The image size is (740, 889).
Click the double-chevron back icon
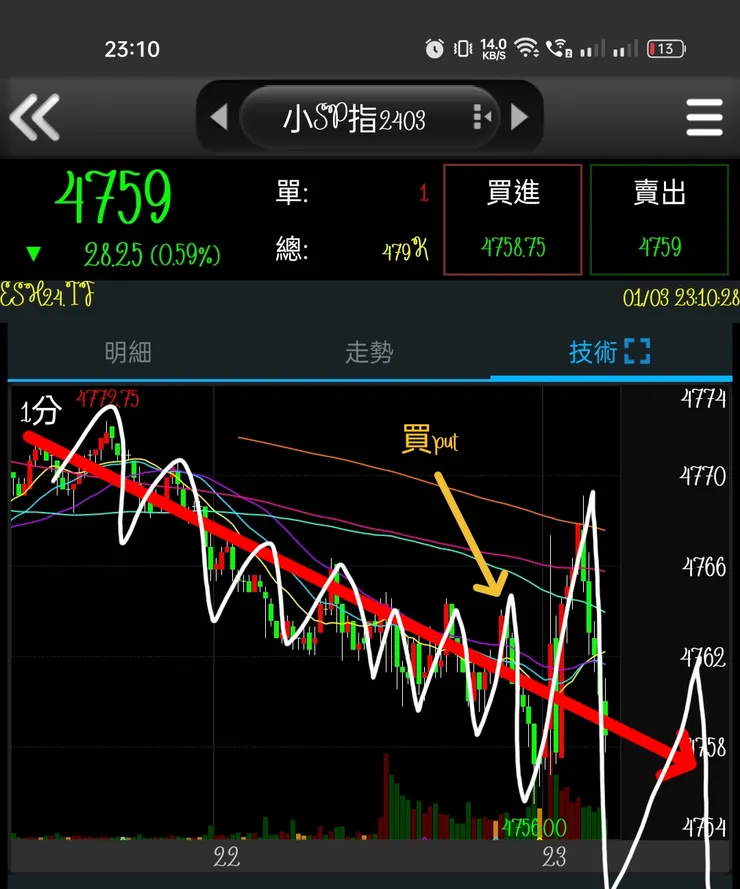click(35, 116)
